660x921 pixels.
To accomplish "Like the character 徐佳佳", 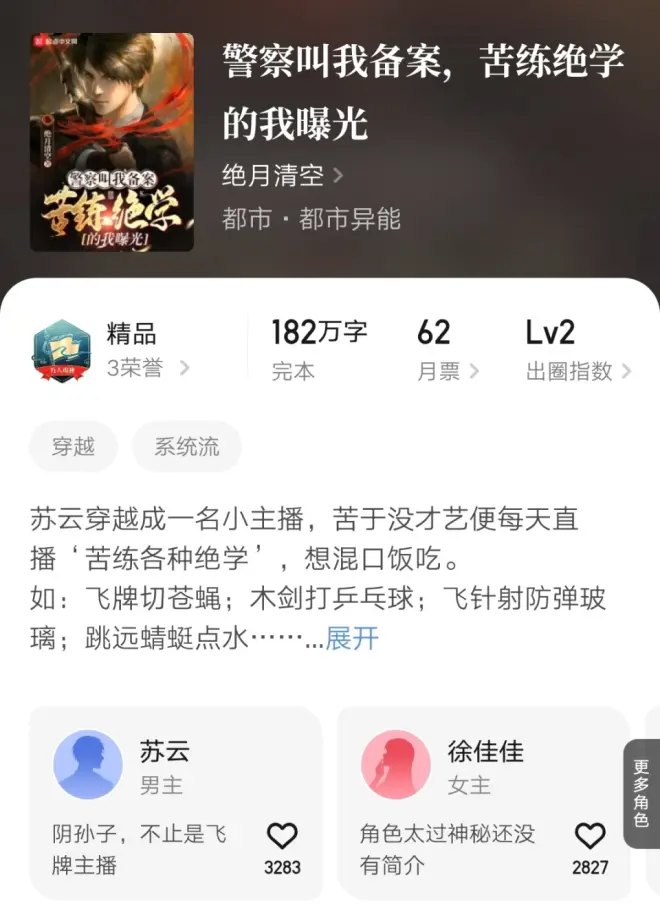I will click(x=590, y=836).
